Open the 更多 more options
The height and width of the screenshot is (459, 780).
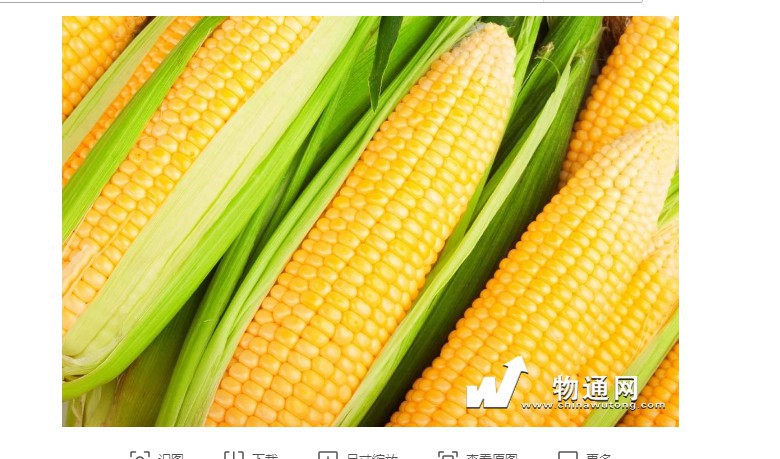pos(584,456)
